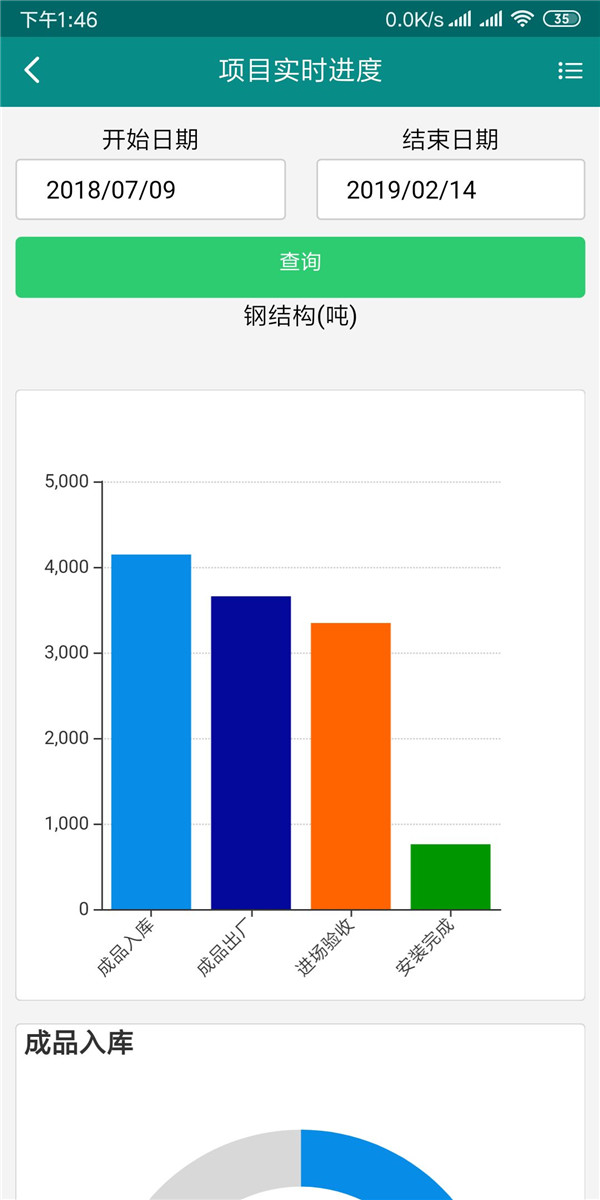Select the start date field 2018/07/09
This screenshot has width=600, height=1200.
(x=150, y=190)
